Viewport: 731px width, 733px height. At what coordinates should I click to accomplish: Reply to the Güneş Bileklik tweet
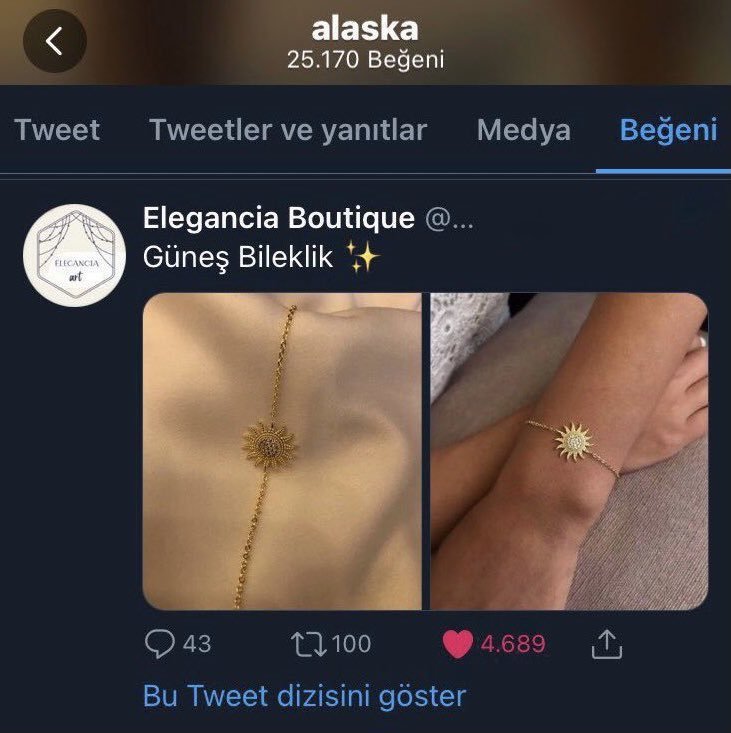click(x=161, y=644)
